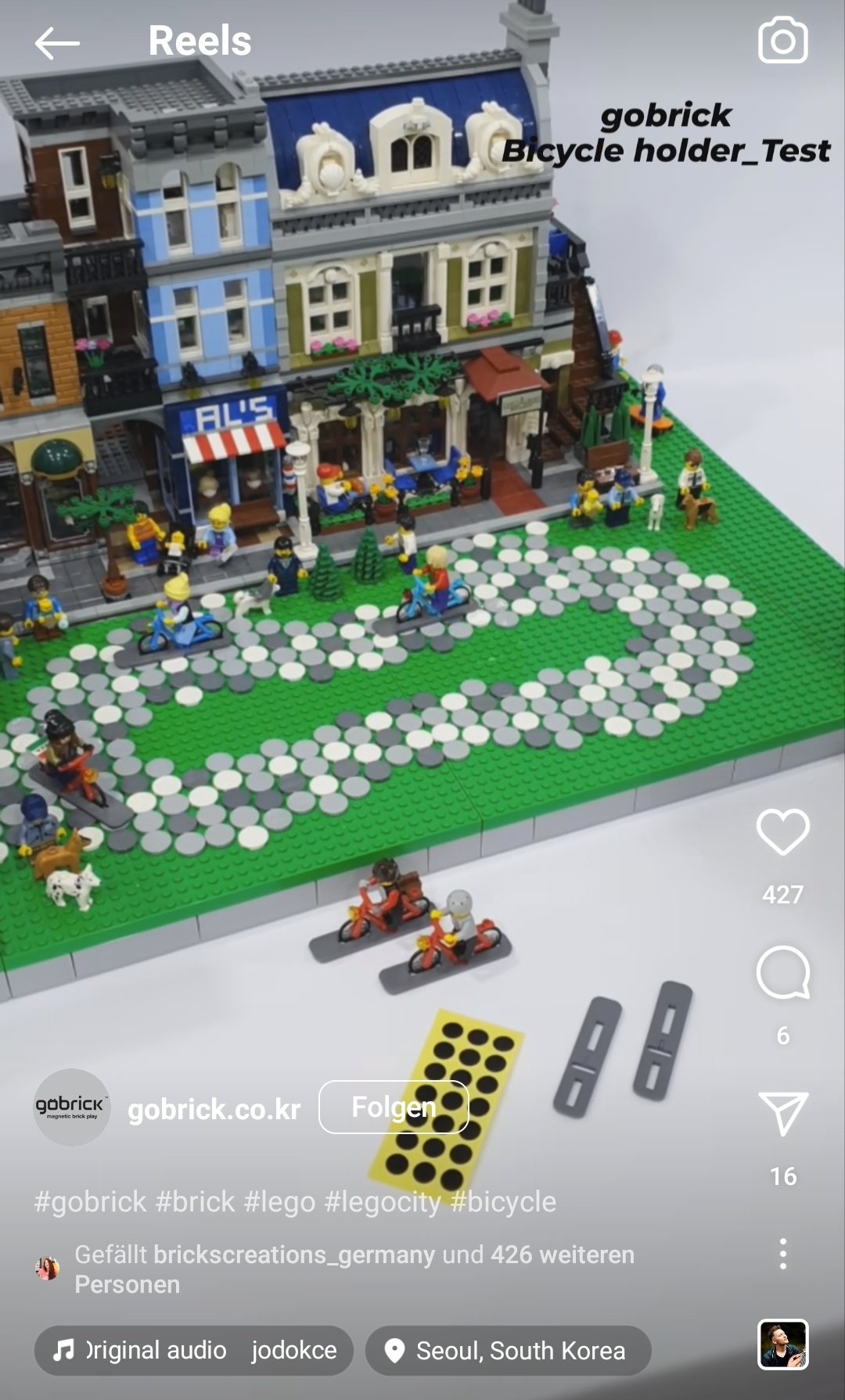View bricksscreations_germany's profile from the likes line
This screenshot has height=1400, width=845.
point(293,1255)
